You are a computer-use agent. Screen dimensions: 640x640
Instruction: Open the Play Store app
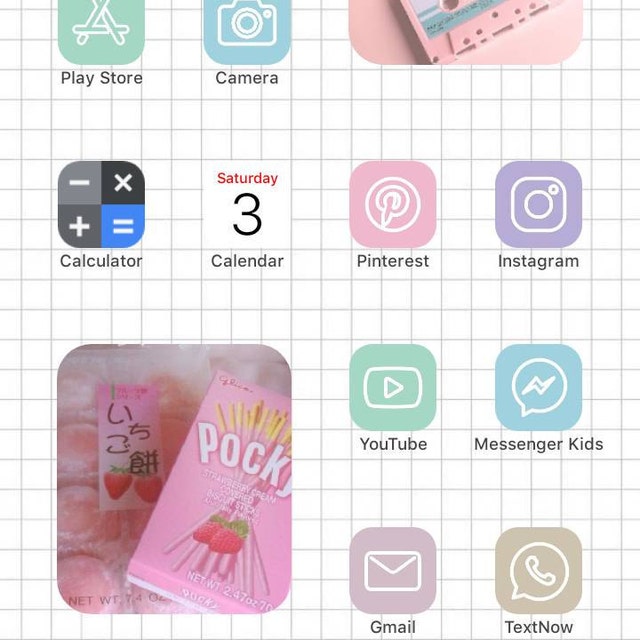(101, 28)
